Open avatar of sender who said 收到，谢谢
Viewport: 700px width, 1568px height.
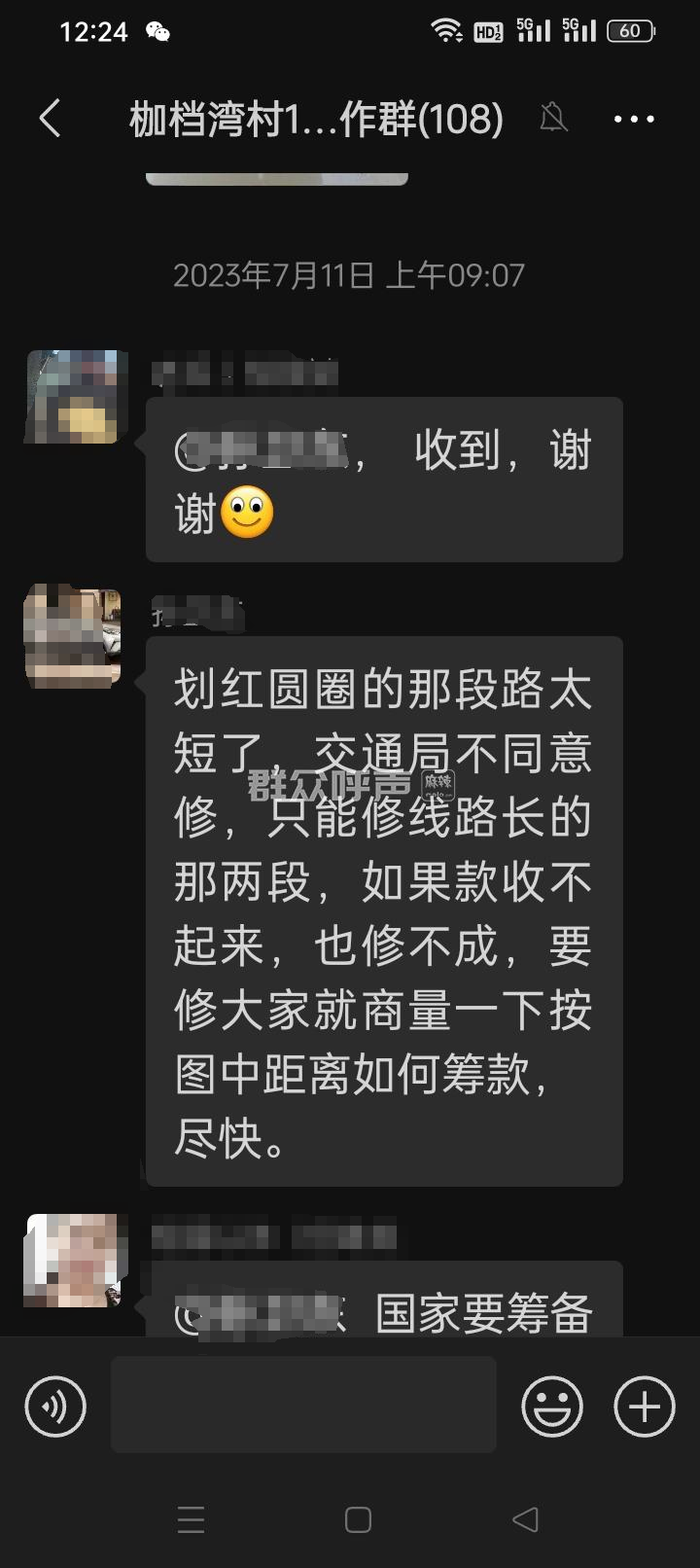click(x=76, y=397)
